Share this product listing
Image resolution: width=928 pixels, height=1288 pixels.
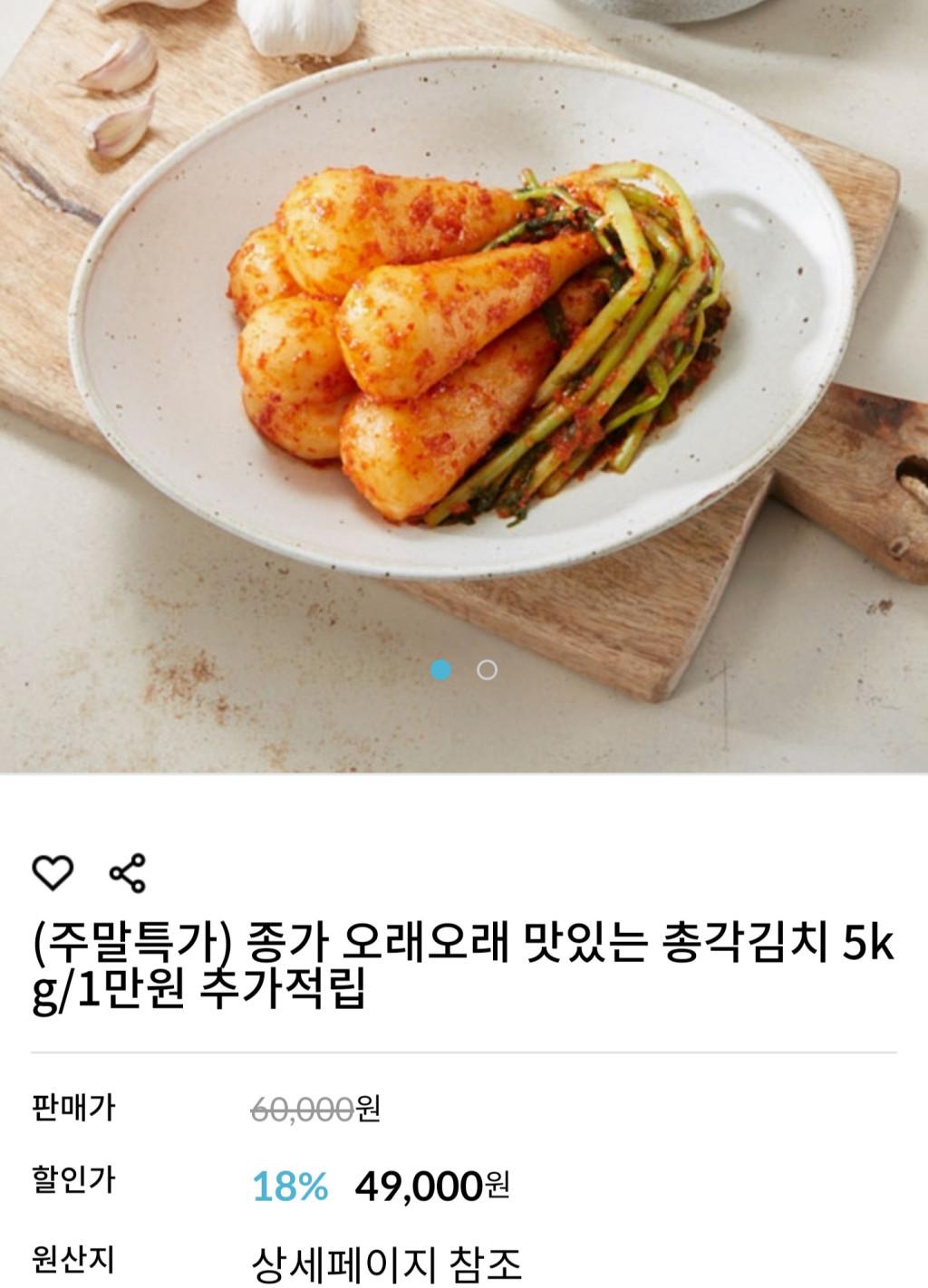point(127,872)
